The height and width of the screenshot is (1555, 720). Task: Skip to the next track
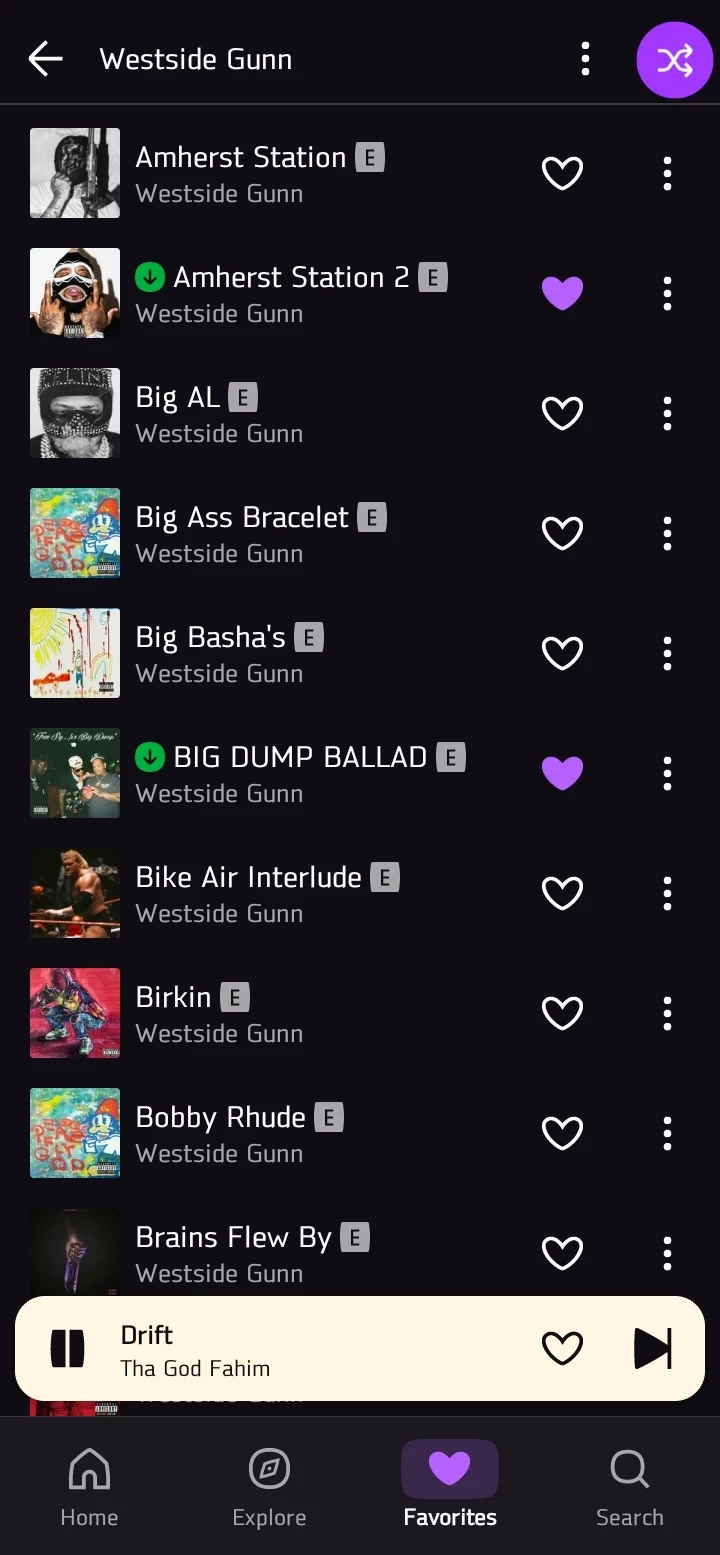pyautogui.click(x=653, y=1349)
